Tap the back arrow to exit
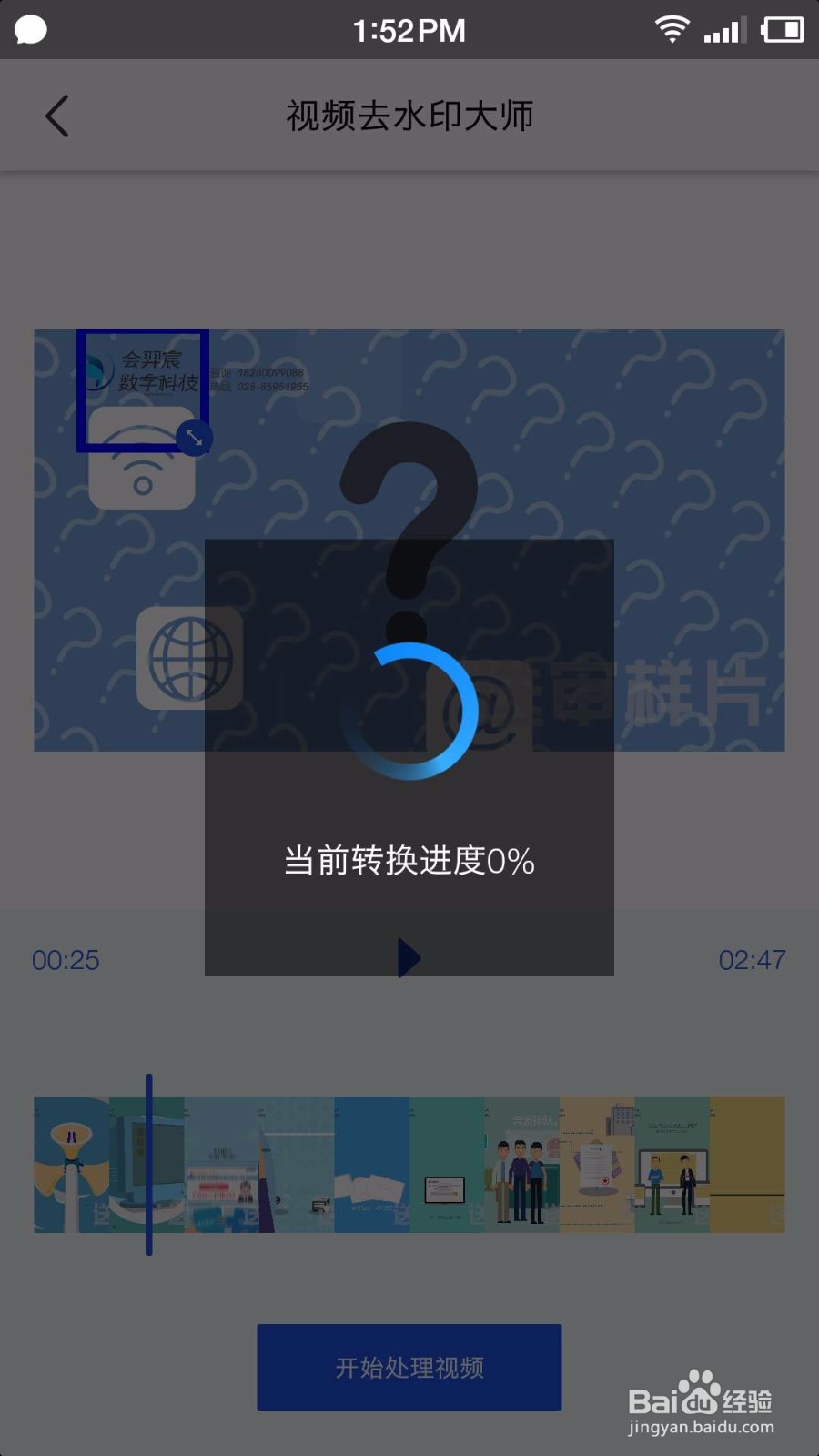The height and width of the screenshot is (1456, 819). (x=56, y=116)
